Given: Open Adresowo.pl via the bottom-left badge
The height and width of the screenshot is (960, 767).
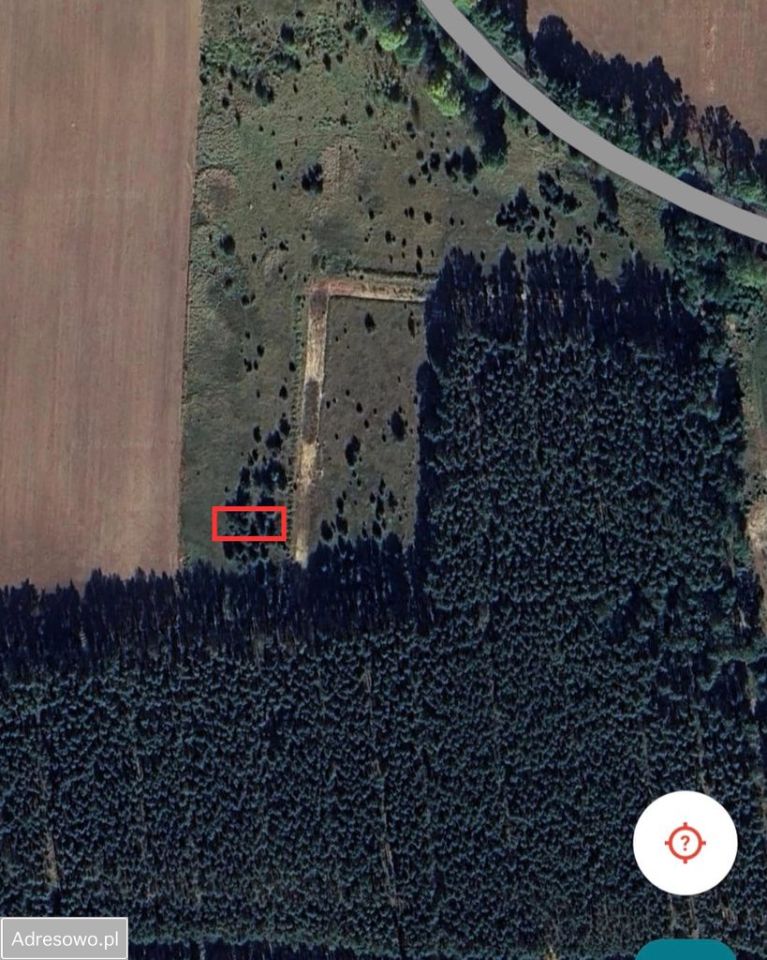Looking at the screenshot, I should 62,938.
